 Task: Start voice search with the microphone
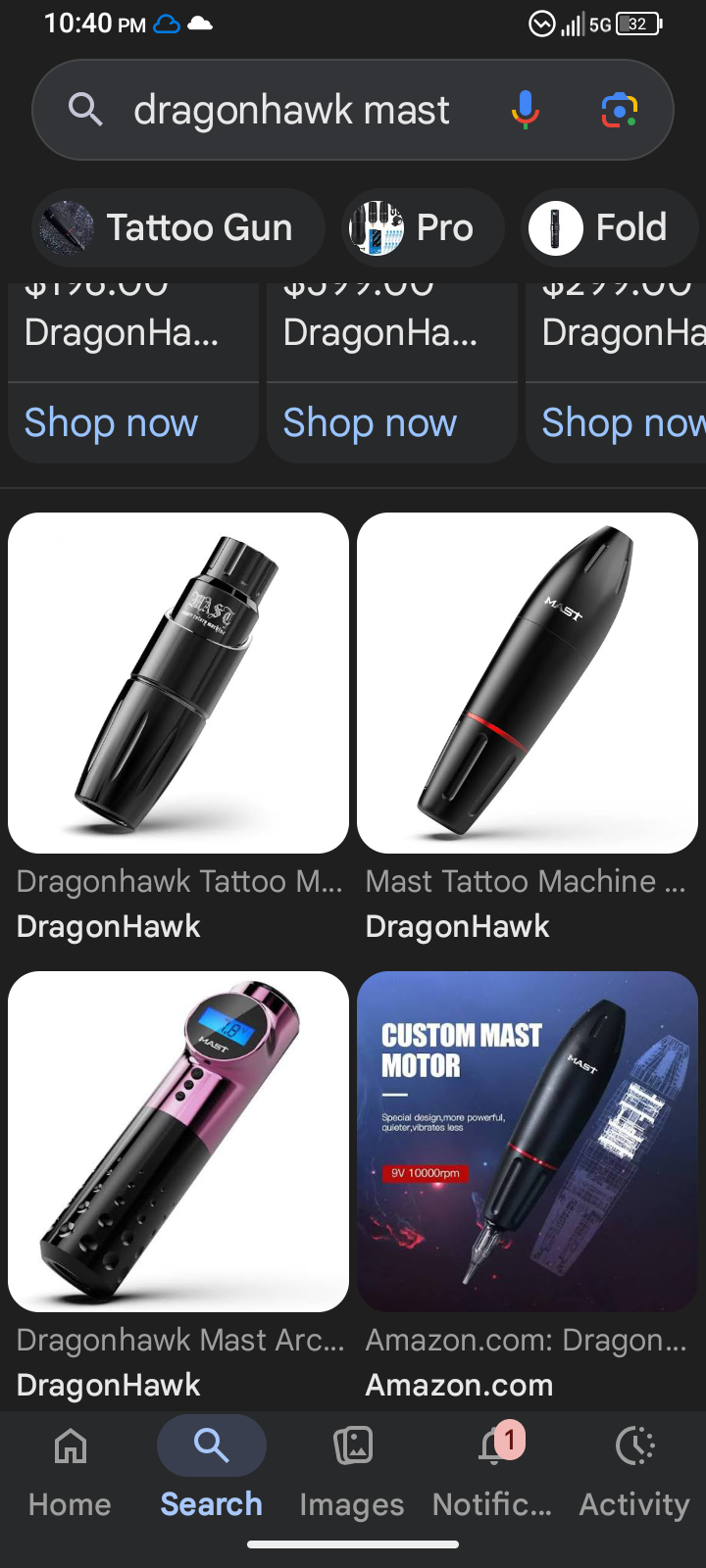pyautogui.click(x=526, y=110)
